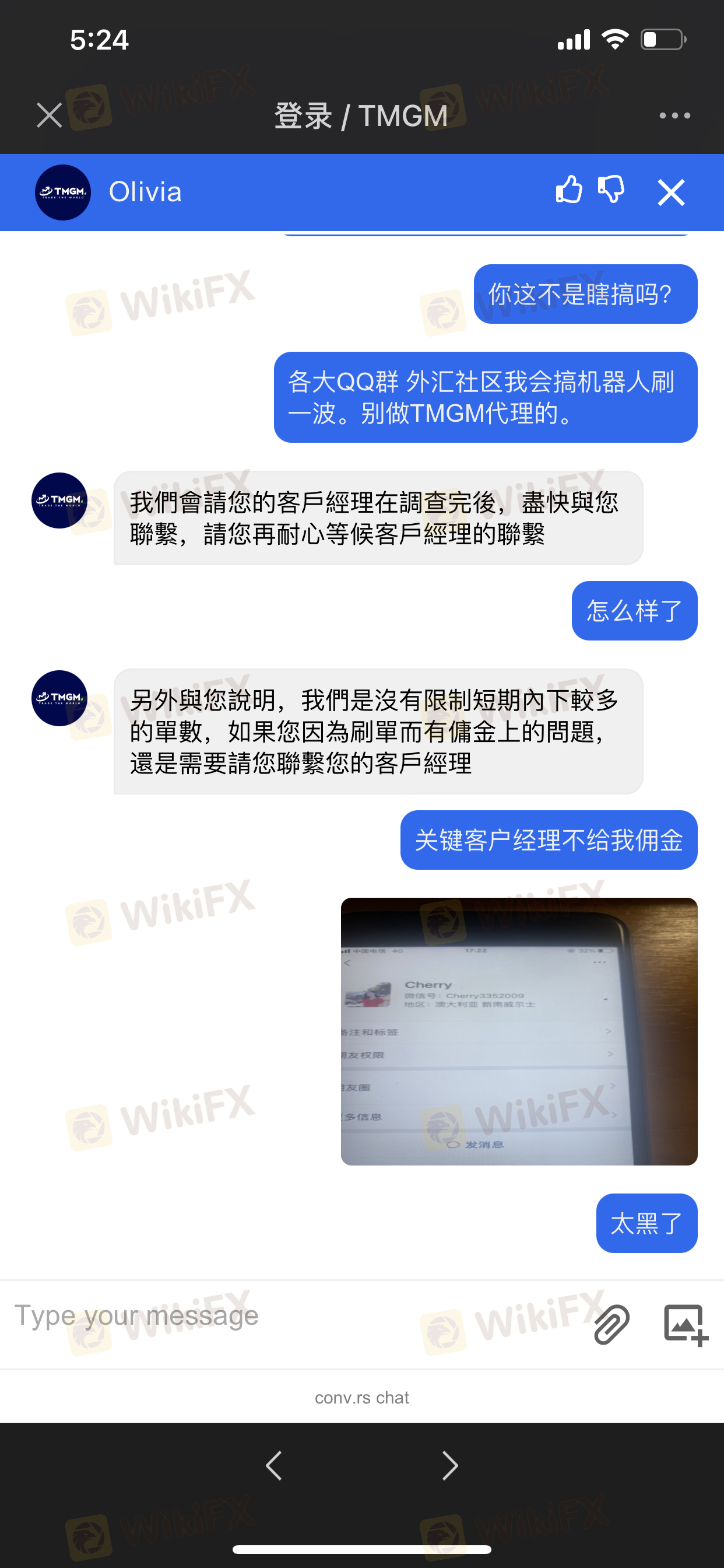Close the TMGM web page
The width and height of the screenshot is (724, 1568).
(50, 115)
